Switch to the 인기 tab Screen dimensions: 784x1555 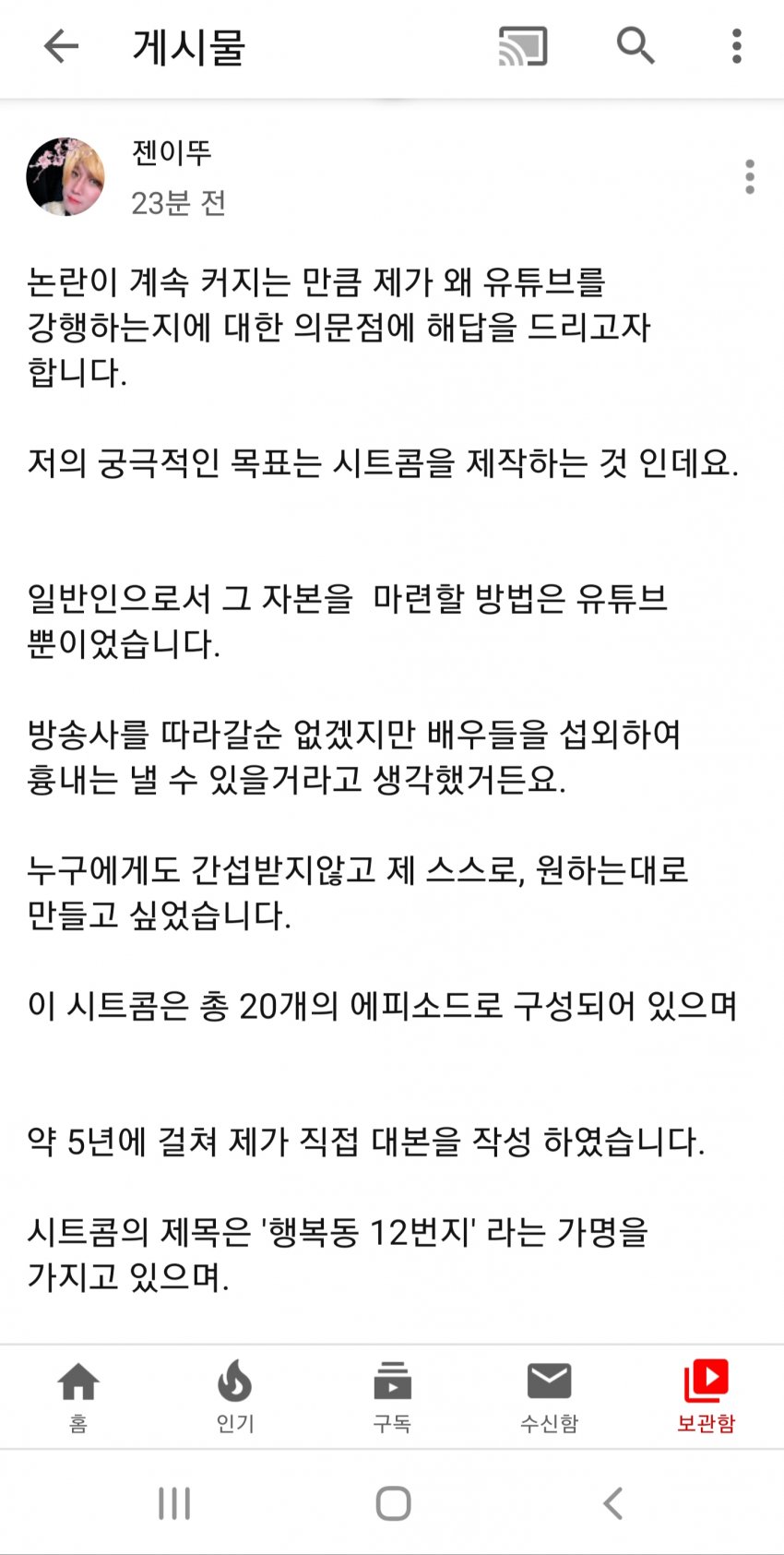pos(235,1396)
